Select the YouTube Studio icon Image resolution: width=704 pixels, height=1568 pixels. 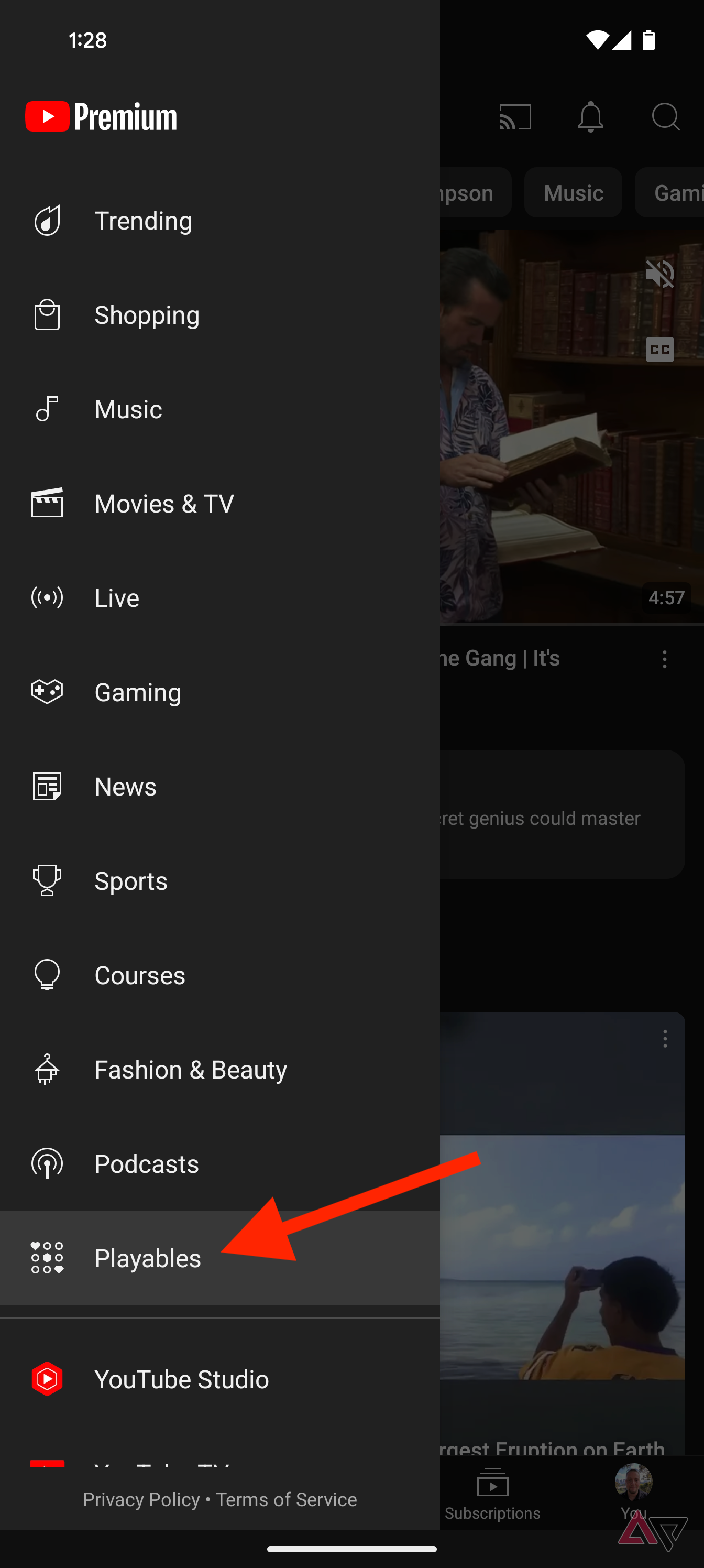[48, 1379]
